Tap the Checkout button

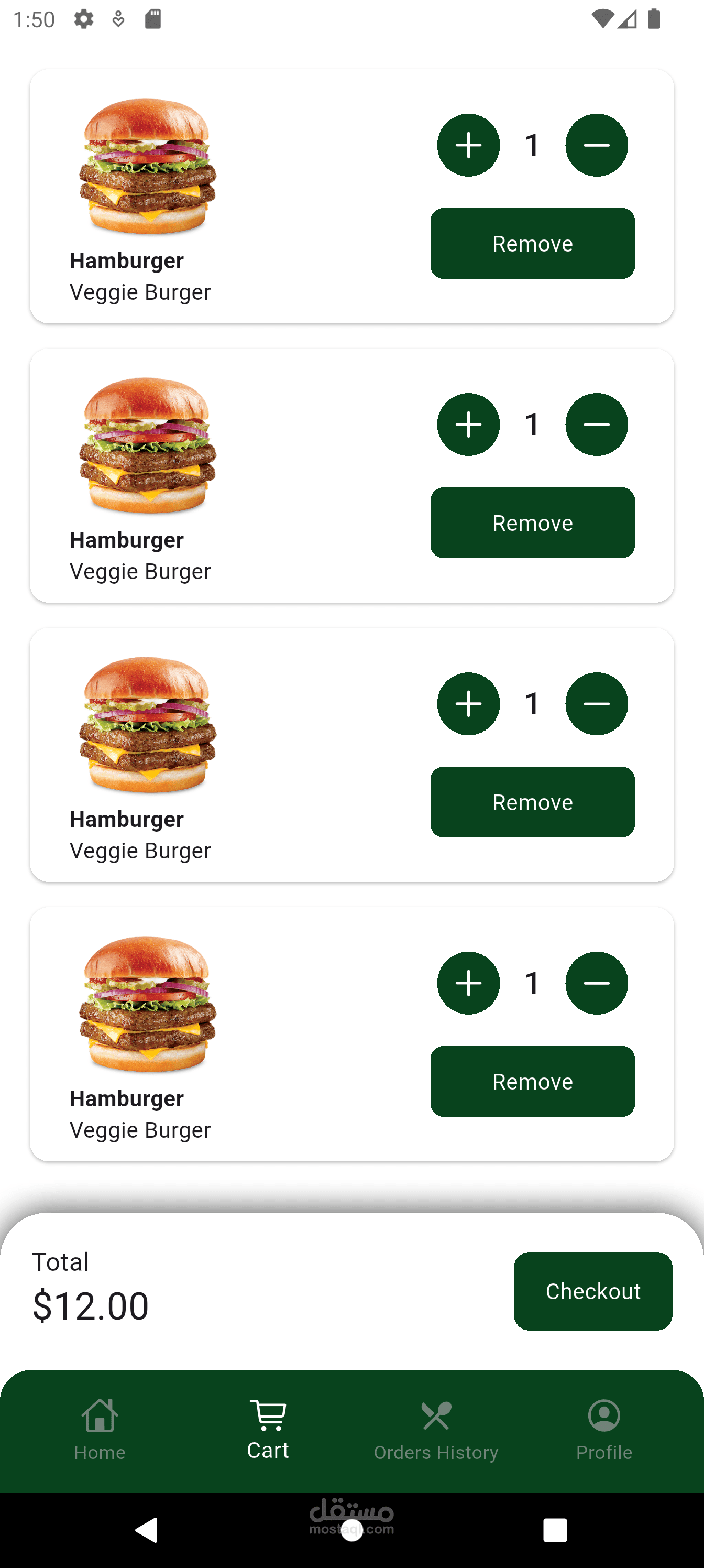[x=592, y=1290]
